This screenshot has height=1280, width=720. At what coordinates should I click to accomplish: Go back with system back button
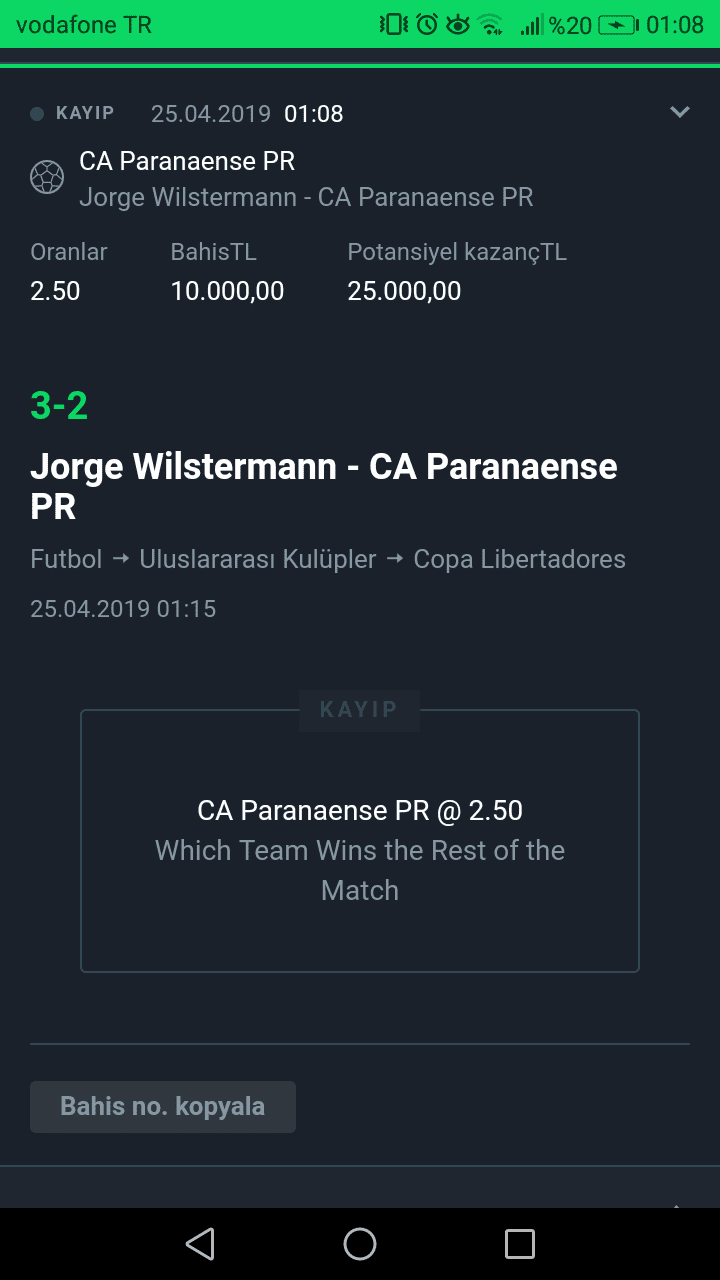[200, 1244]
